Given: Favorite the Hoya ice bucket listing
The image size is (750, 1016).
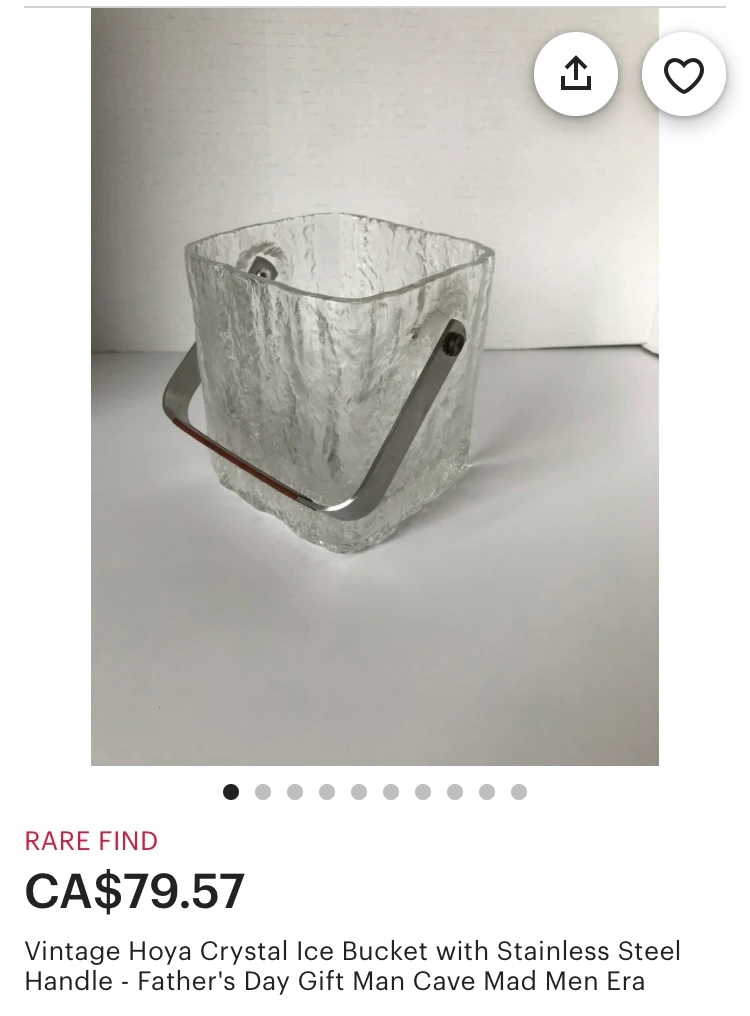Looking at the screenshot, I should tap(684, 74).
